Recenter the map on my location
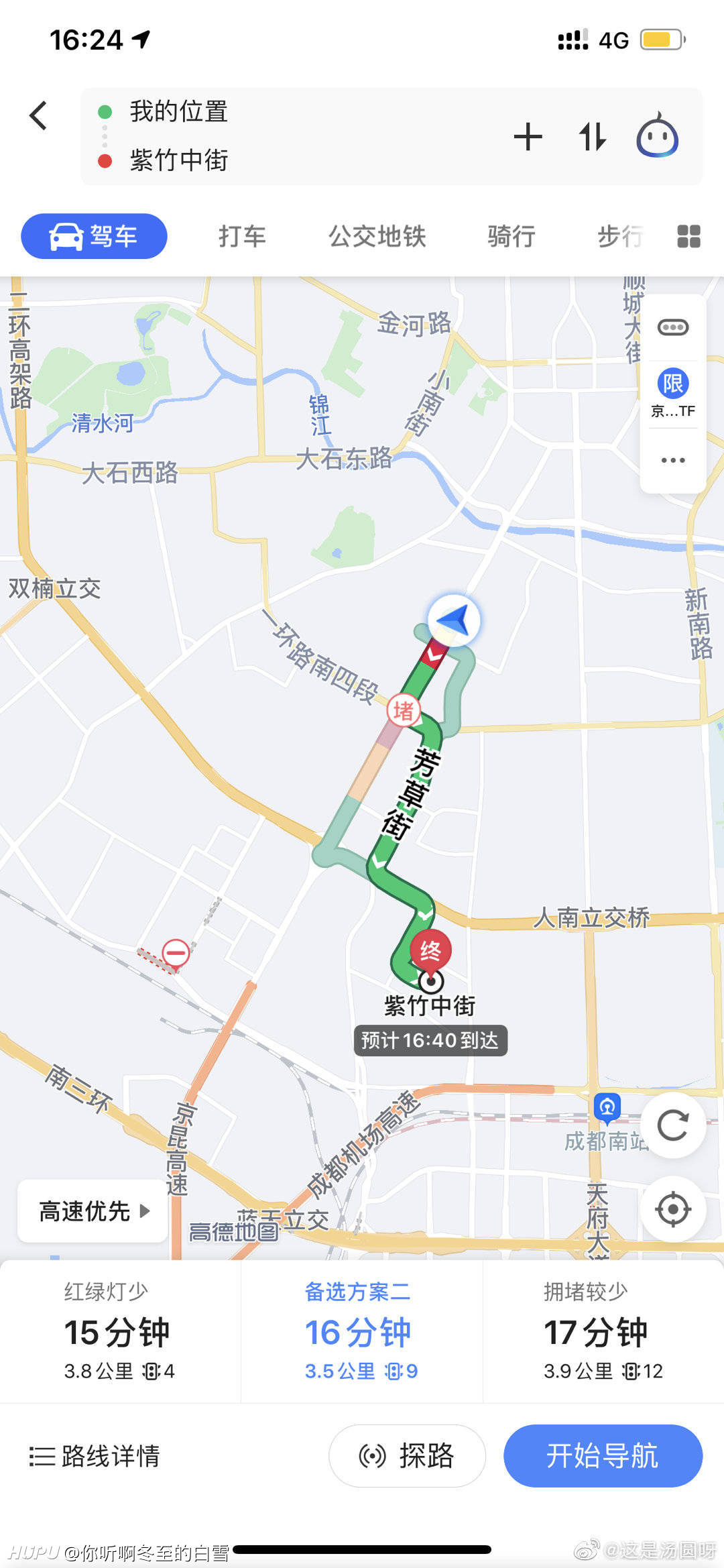 click(x=673, y=1210)
